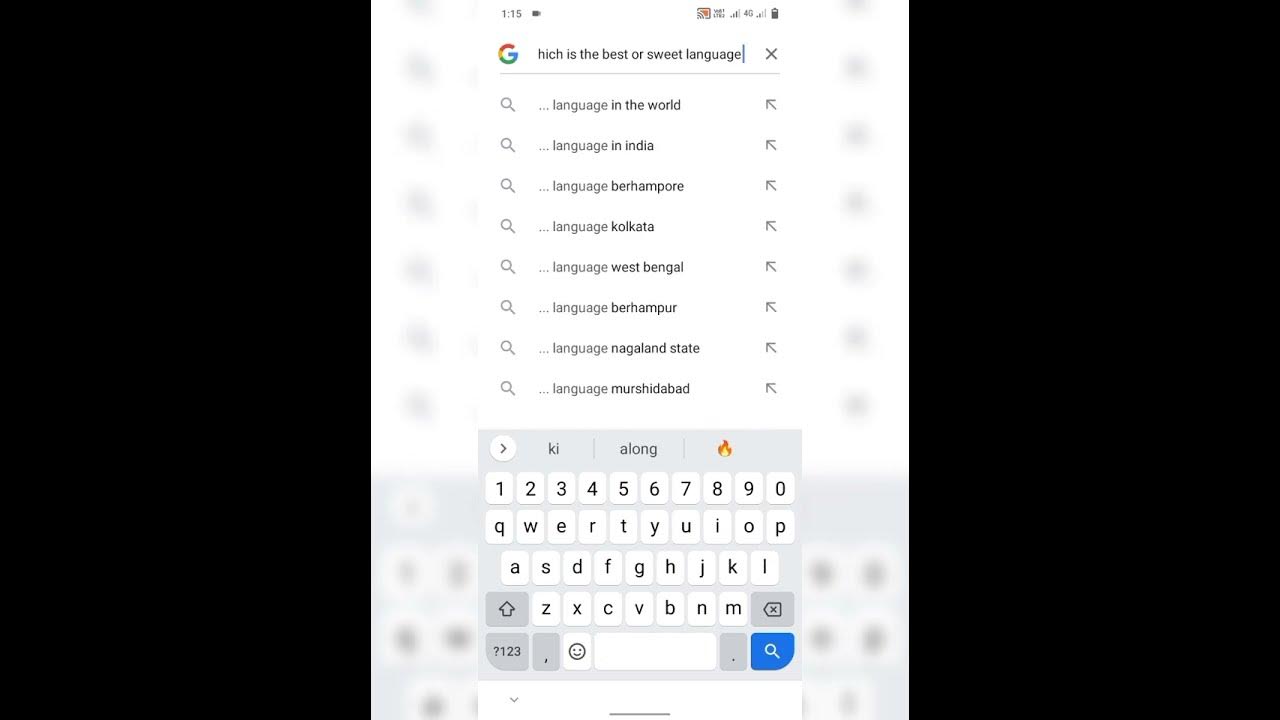This screenshot has height=720, width=1280.
Task: Fill query with "language berhampur" arrow
Action: (771, 308)
